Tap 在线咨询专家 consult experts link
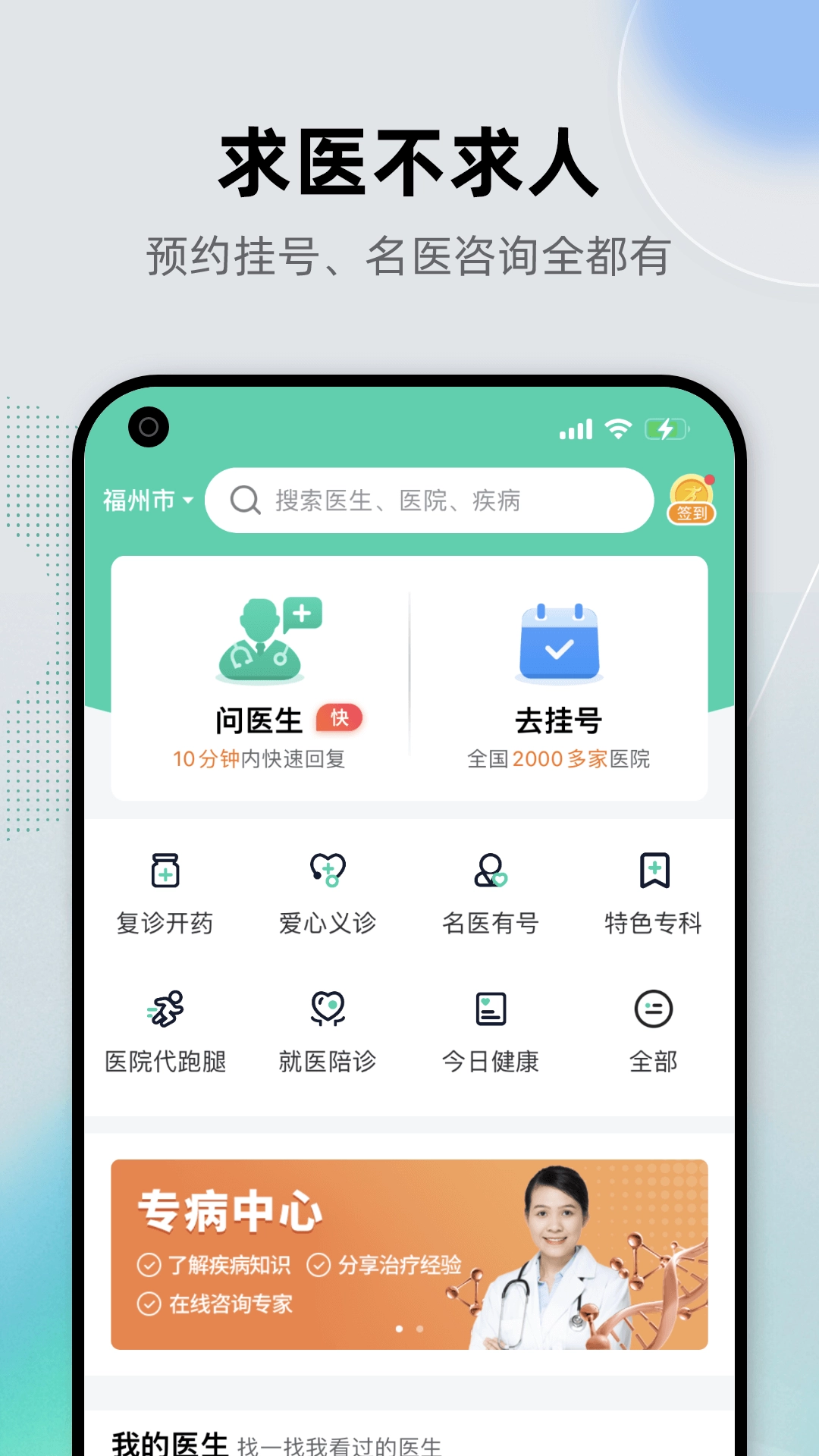The image size is (819, 1456). click(x=220, y=1304)
